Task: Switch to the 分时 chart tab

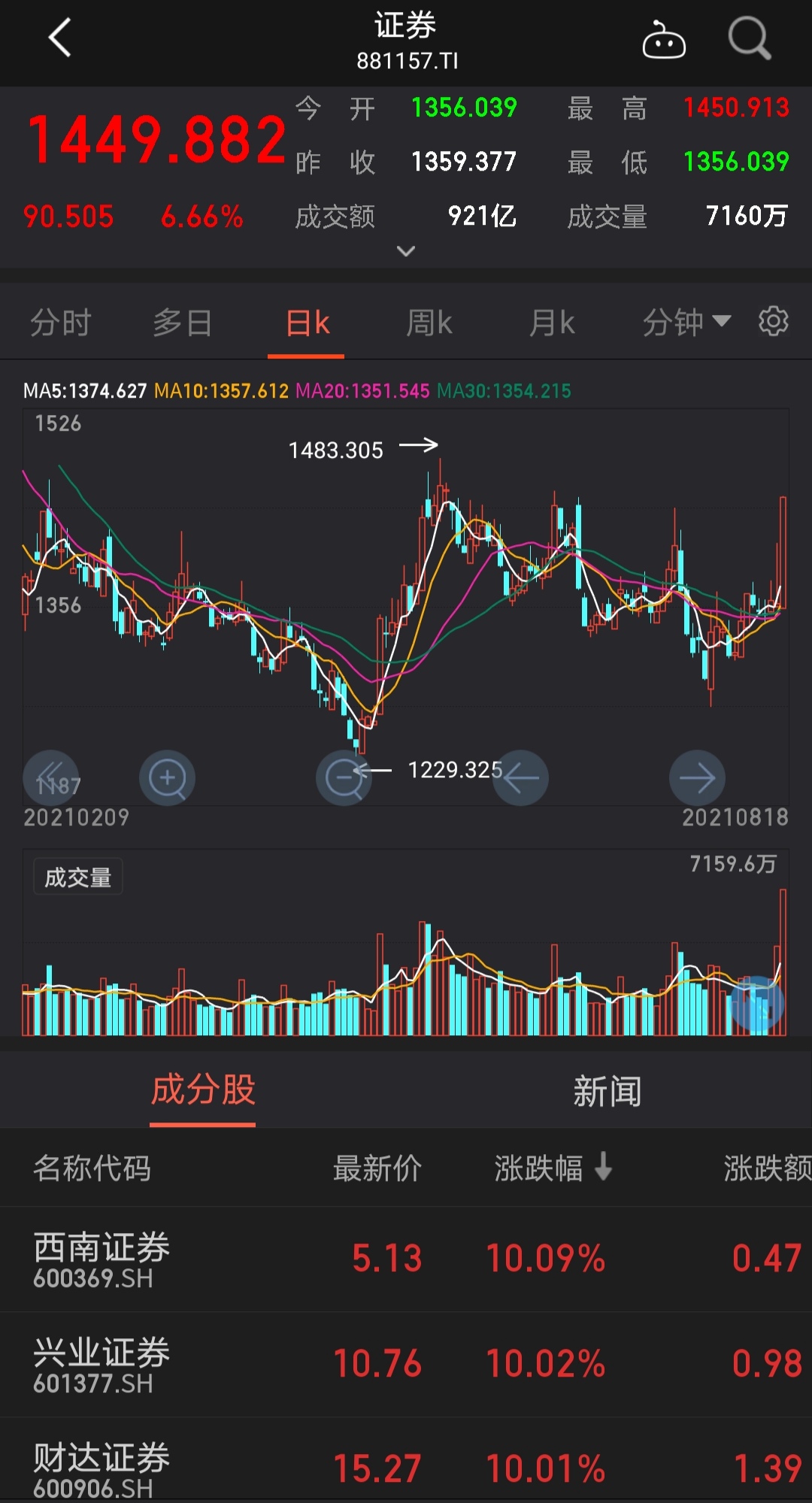Action: tap(60, 323)
